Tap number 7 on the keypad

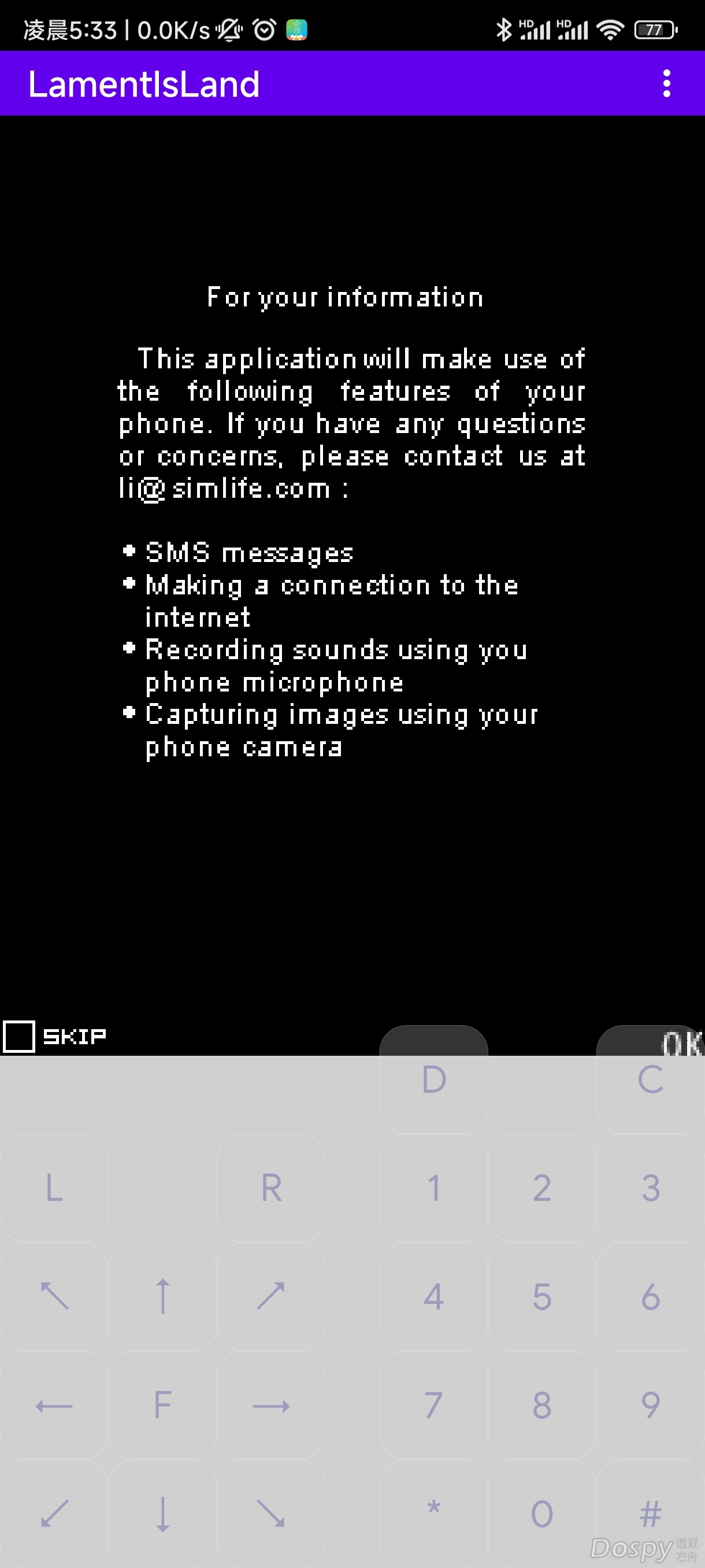[434, 1405]
